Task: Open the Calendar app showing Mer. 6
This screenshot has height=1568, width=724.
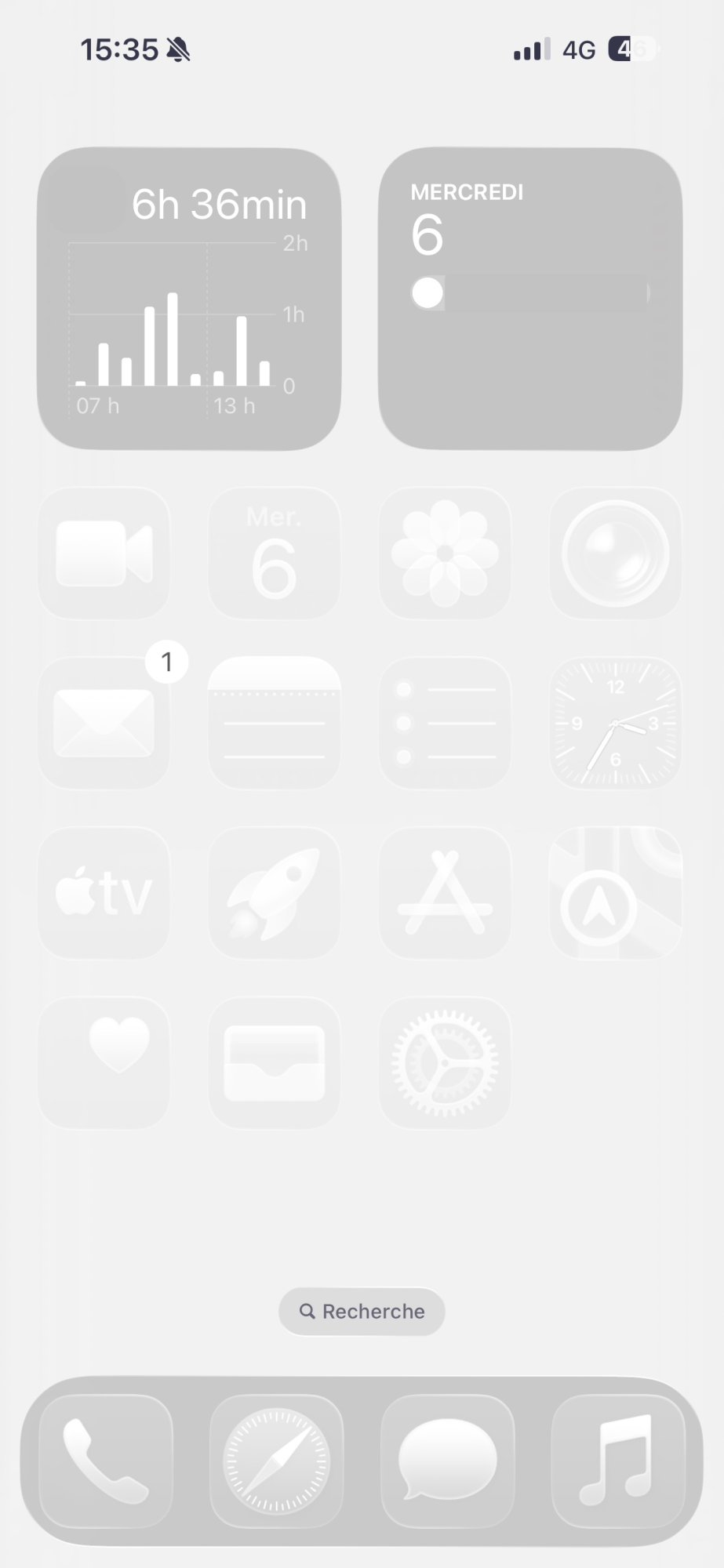Action: (x=275, y=554)
